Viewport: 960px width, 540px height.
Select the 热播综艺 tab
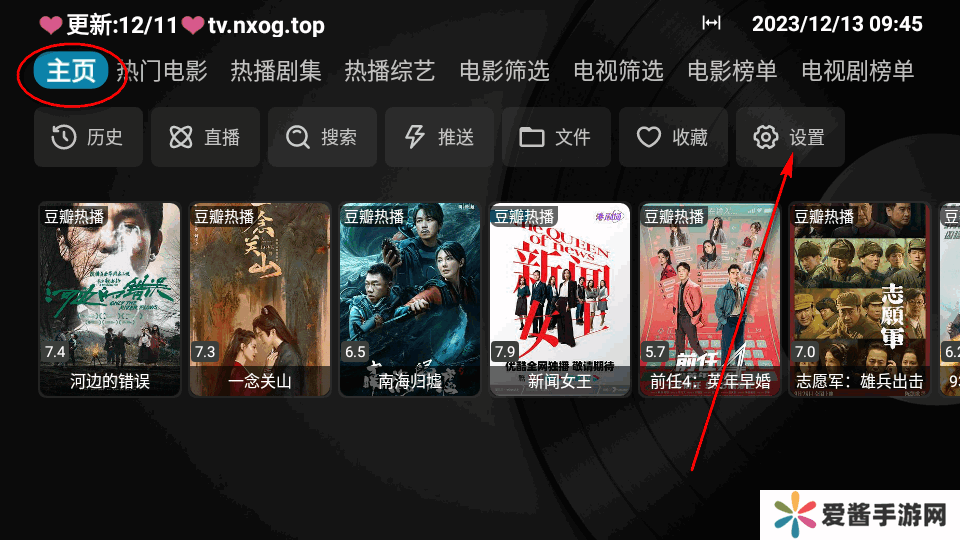pyautogui.click(x=390, y=71)
